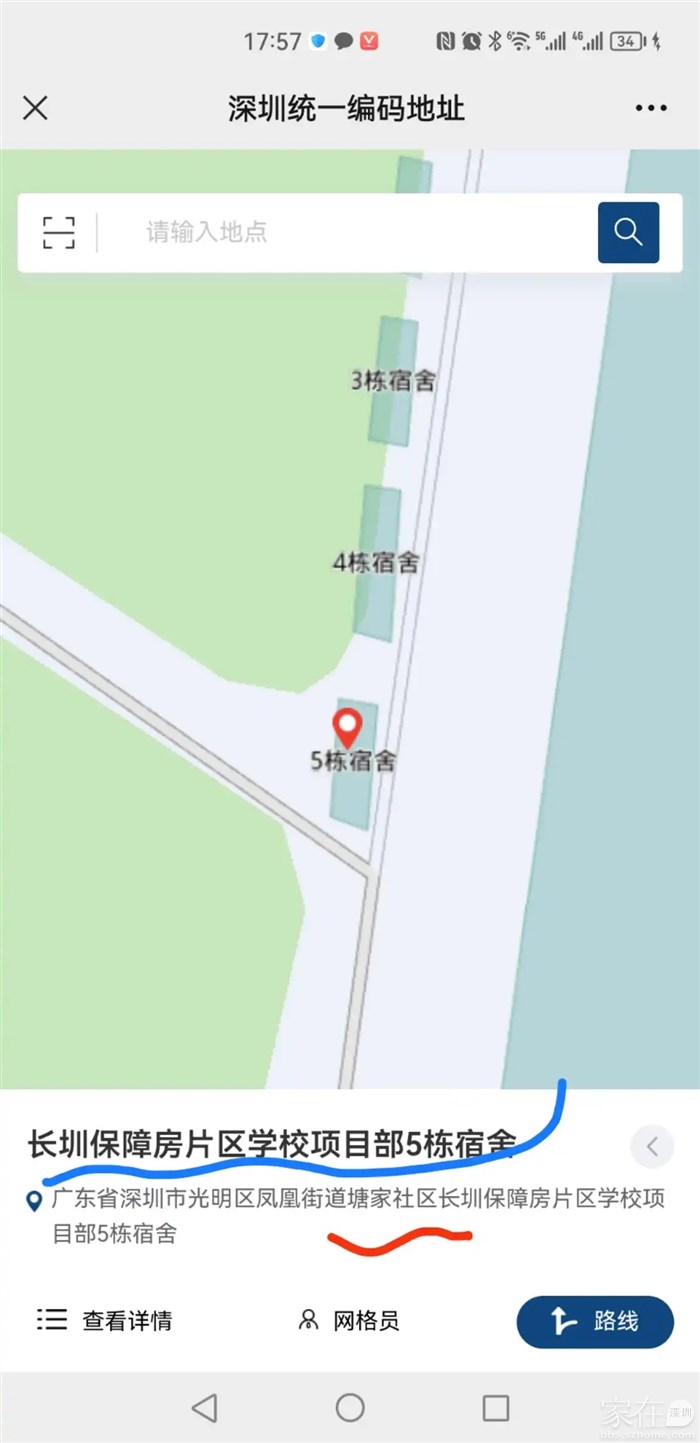Open 查看详情 for this address

point(105,1320)
